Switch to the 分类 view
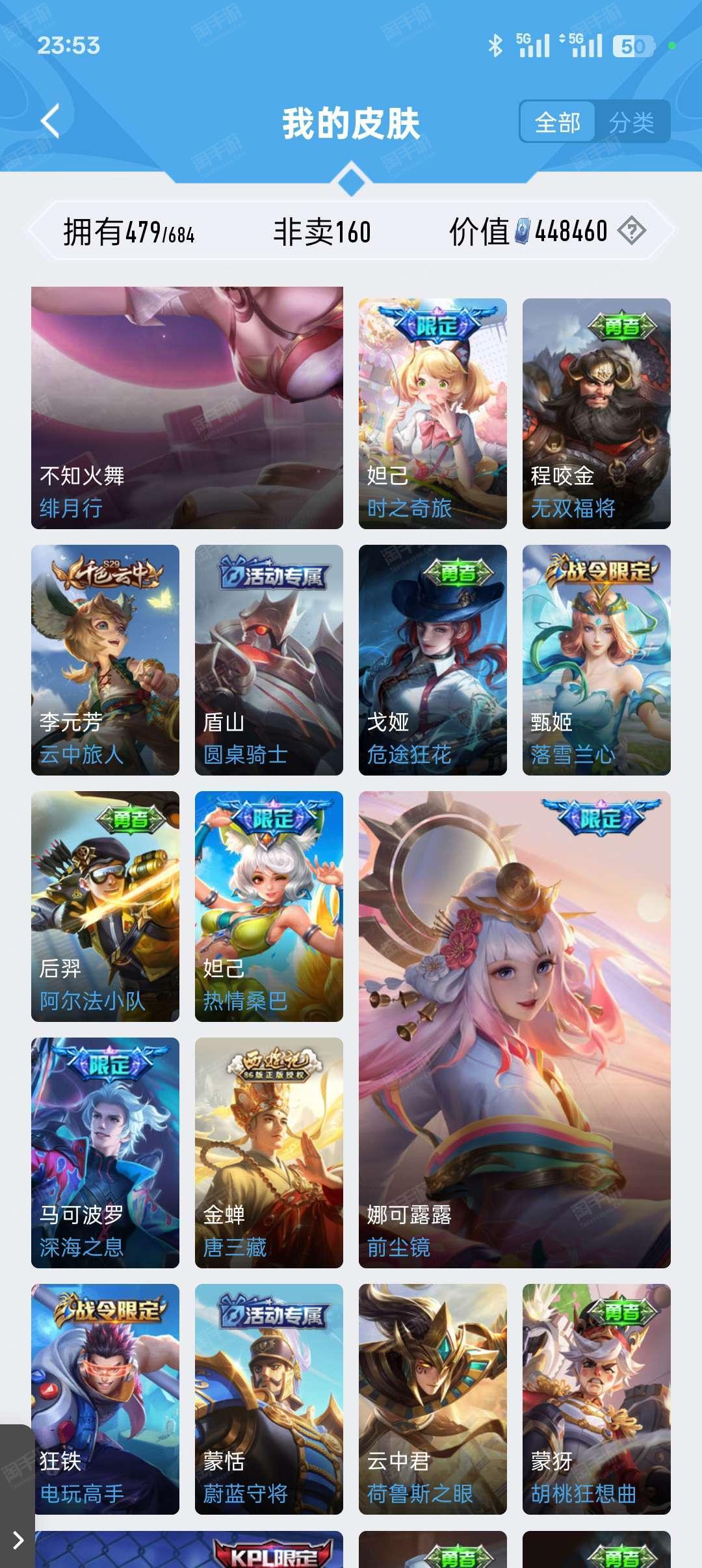Screen dimensions: 702x1568 [x=632, y=122]
